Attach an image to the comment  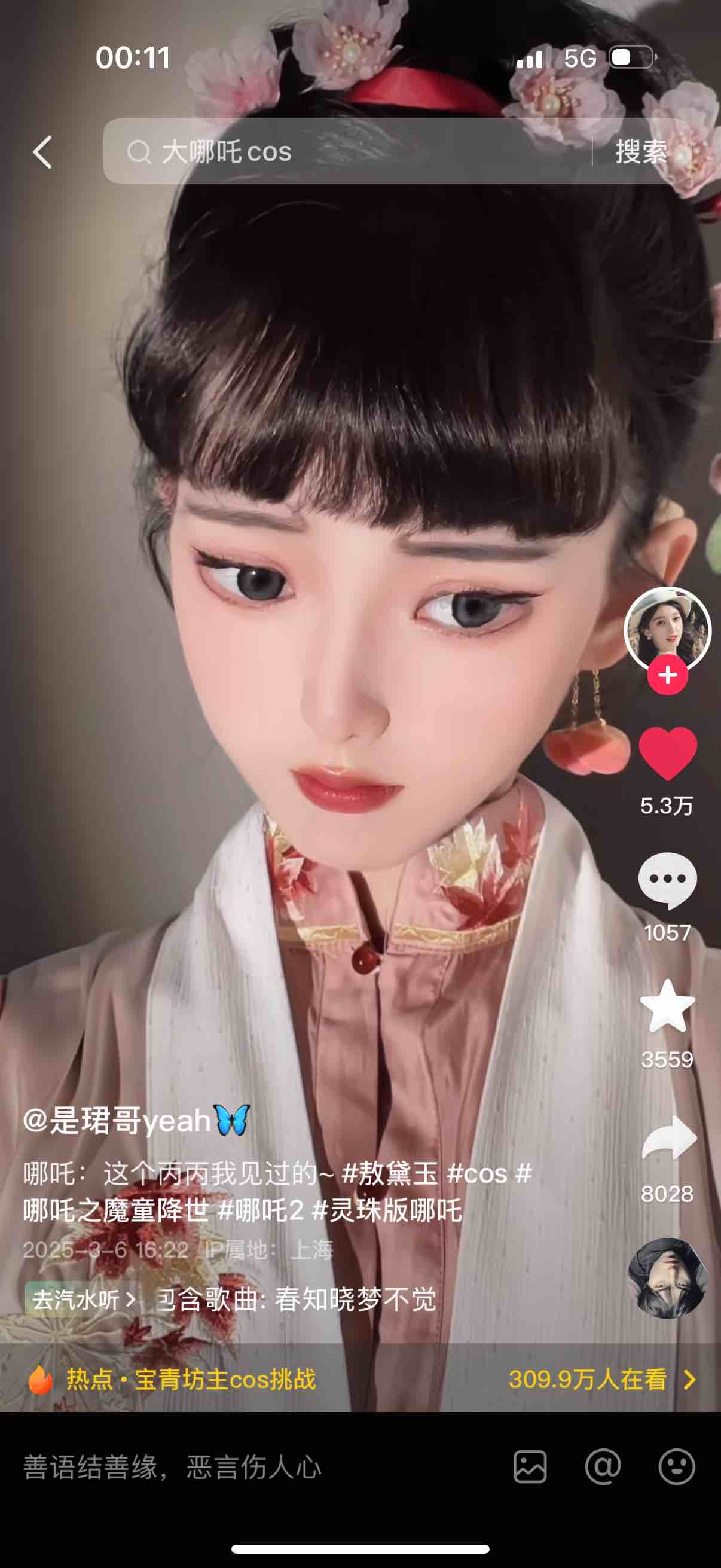(x=530, y=1467)
